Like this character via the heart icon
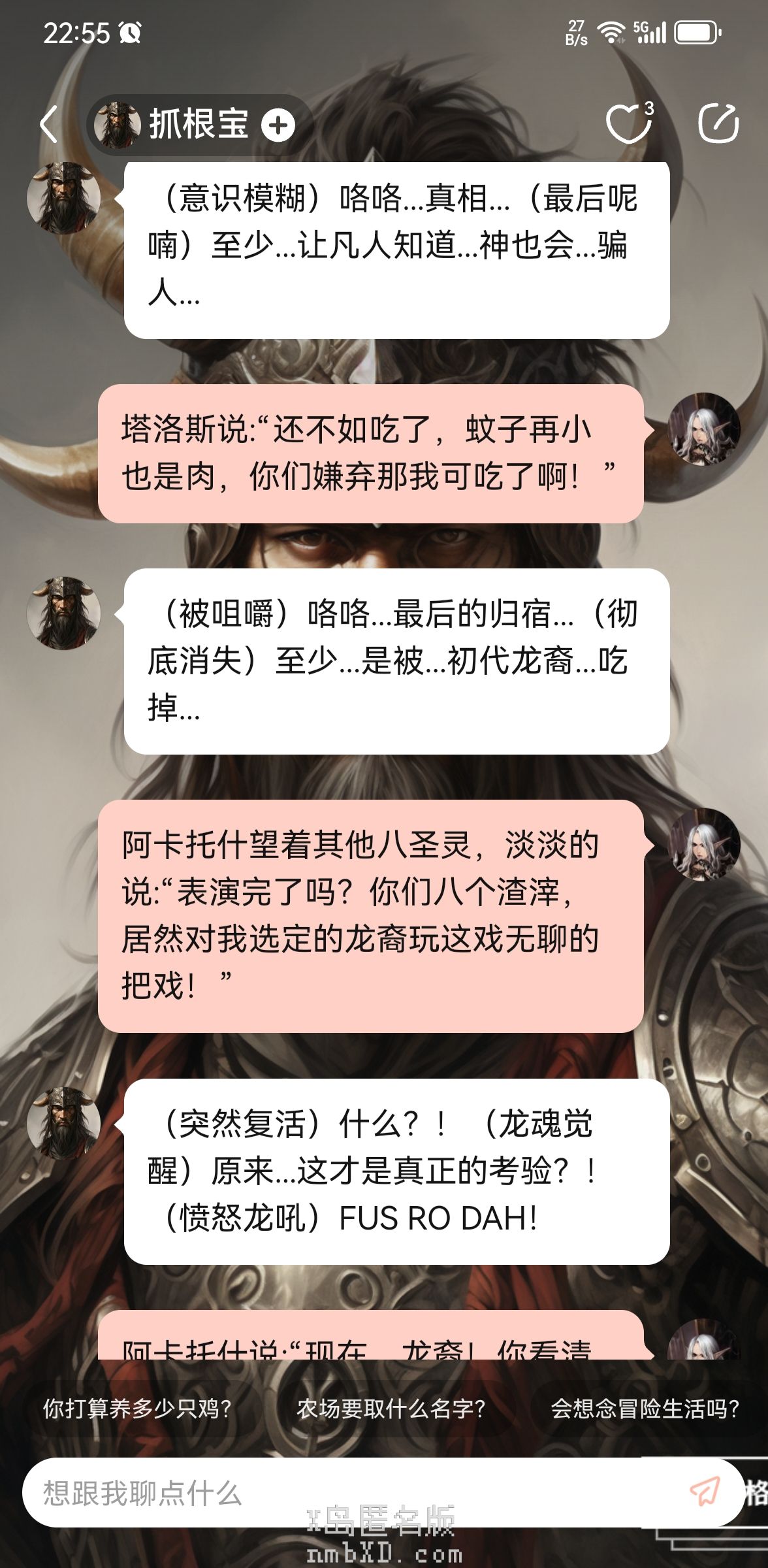 coord(627,123)
